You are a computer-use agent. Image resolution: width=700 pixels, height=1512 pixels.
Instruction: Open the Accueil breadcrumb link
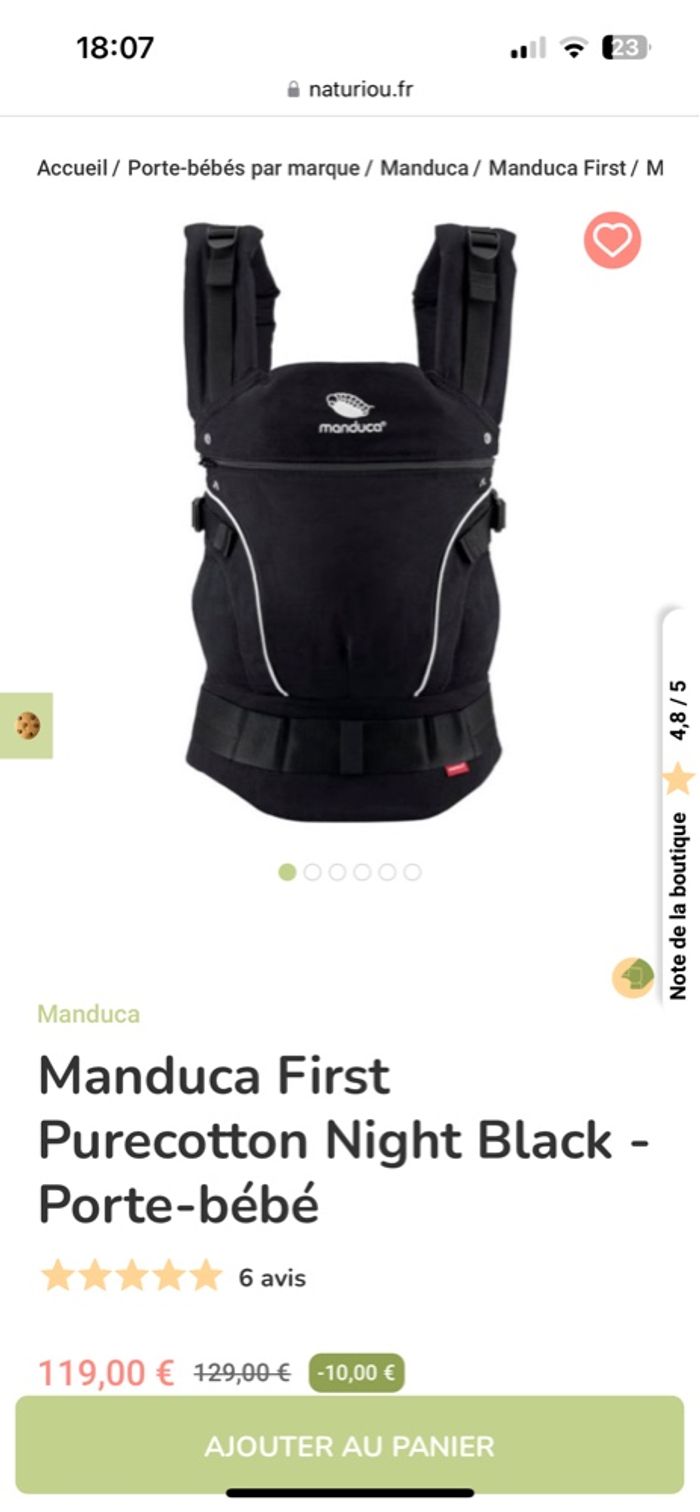(x=72, y=168)
